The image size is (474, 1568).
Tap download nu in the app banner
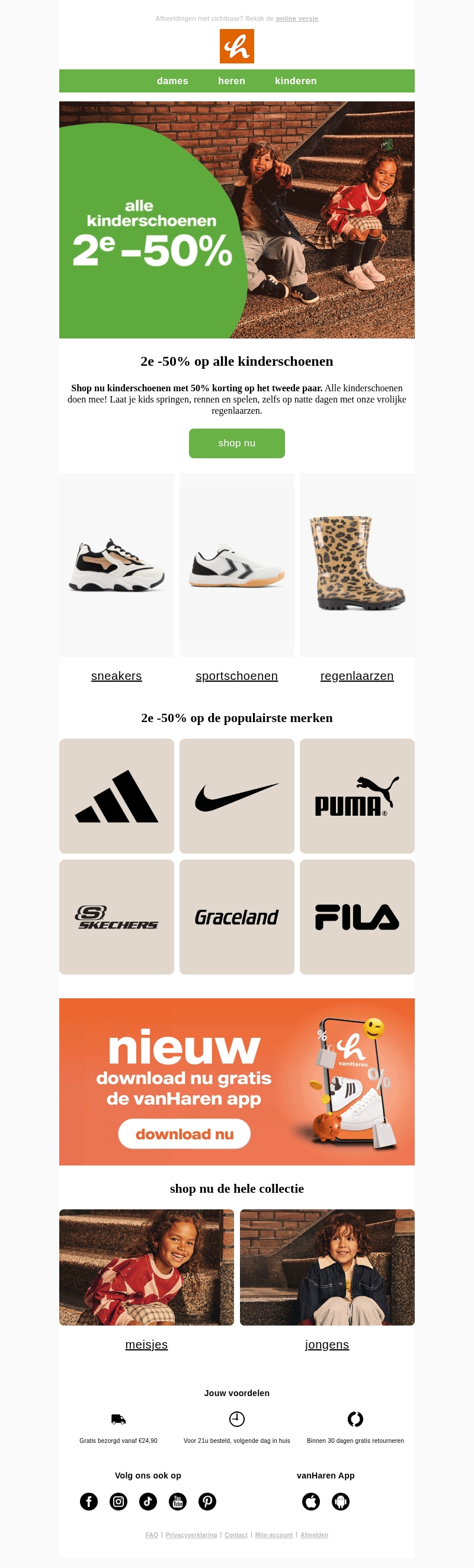coord(184,1134)
